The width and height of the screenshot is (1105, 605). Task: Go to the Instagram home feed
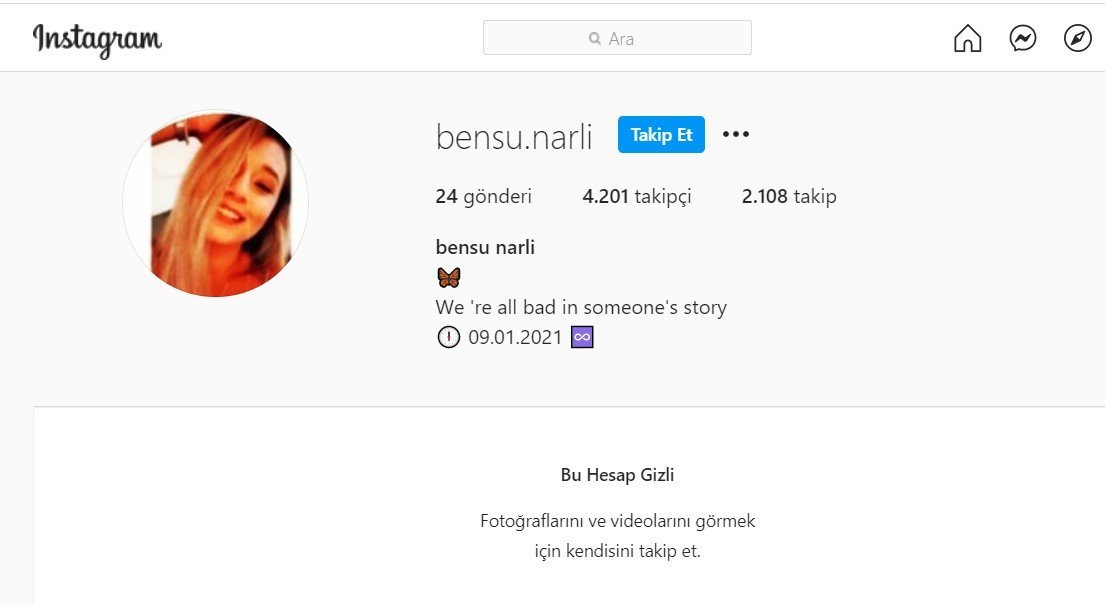tap(967, 39)
